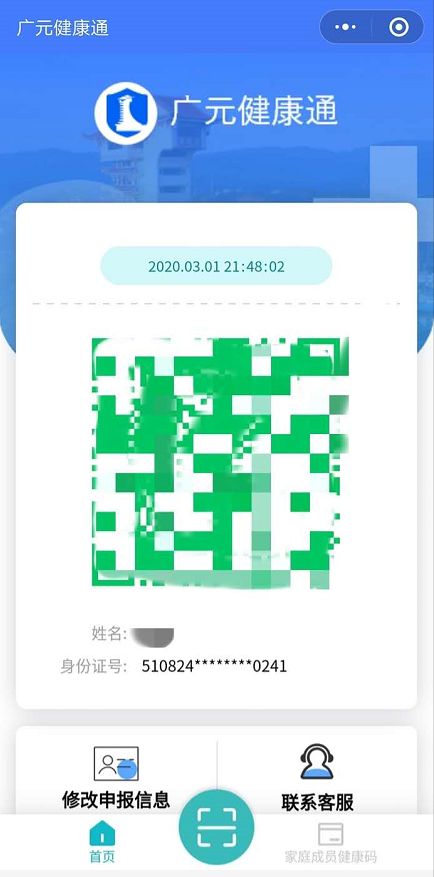Viewport: 434px width, 877px height.
Task: Switch to the 首页 tab
Action: (x=102, y=842)
